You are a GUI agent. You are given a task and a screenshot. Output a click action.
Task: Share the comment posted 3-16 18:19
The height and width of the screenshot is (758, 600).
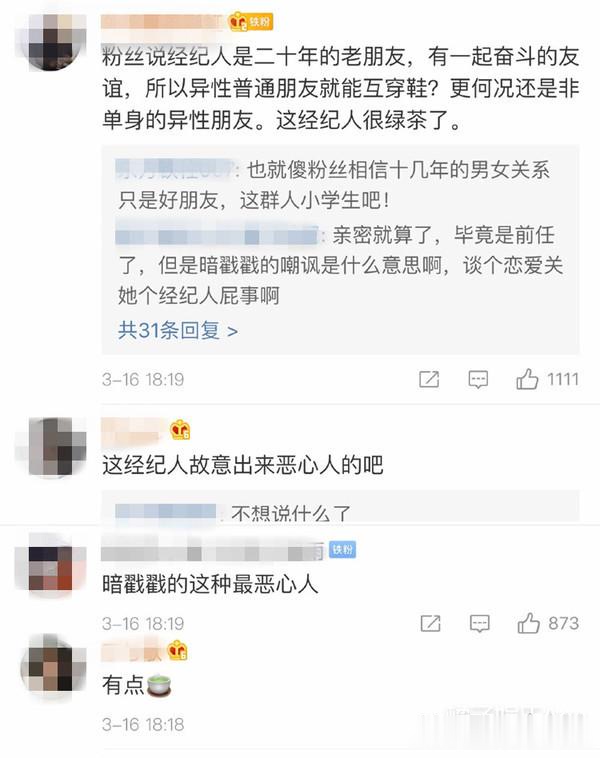pos(430,379)
